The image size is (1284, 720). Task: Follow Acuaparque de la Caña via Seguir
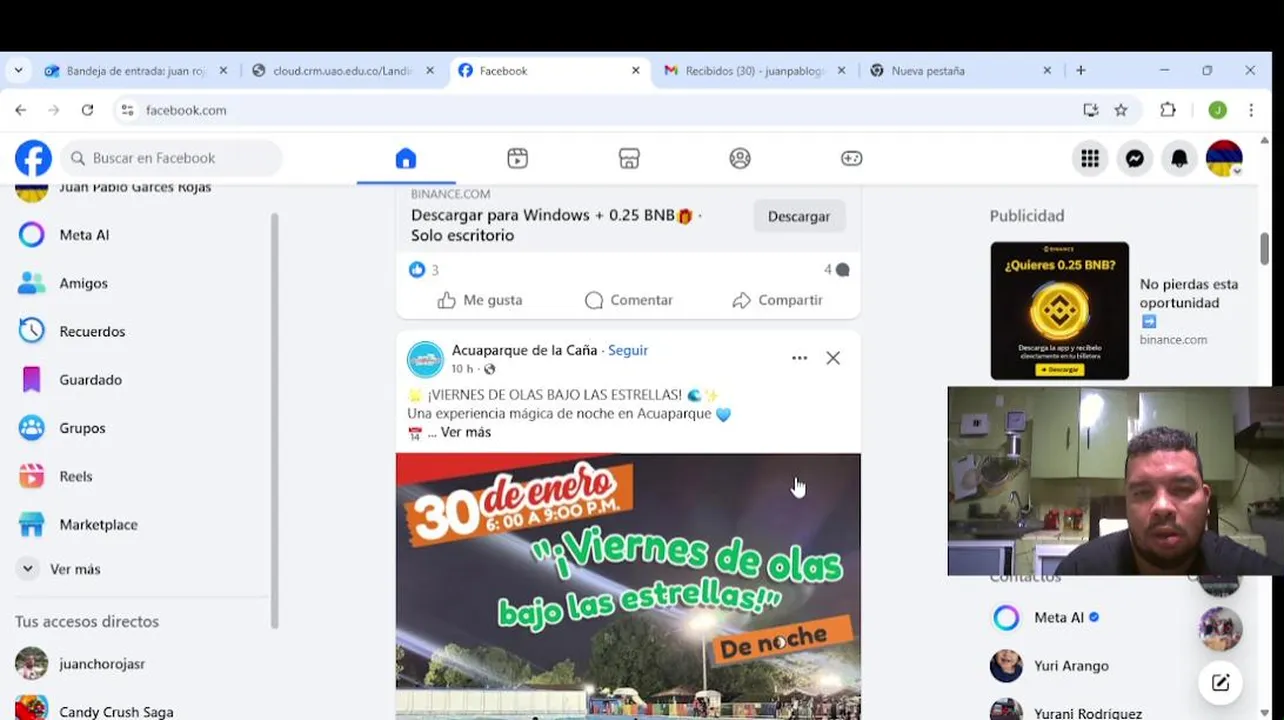point(628,350)
